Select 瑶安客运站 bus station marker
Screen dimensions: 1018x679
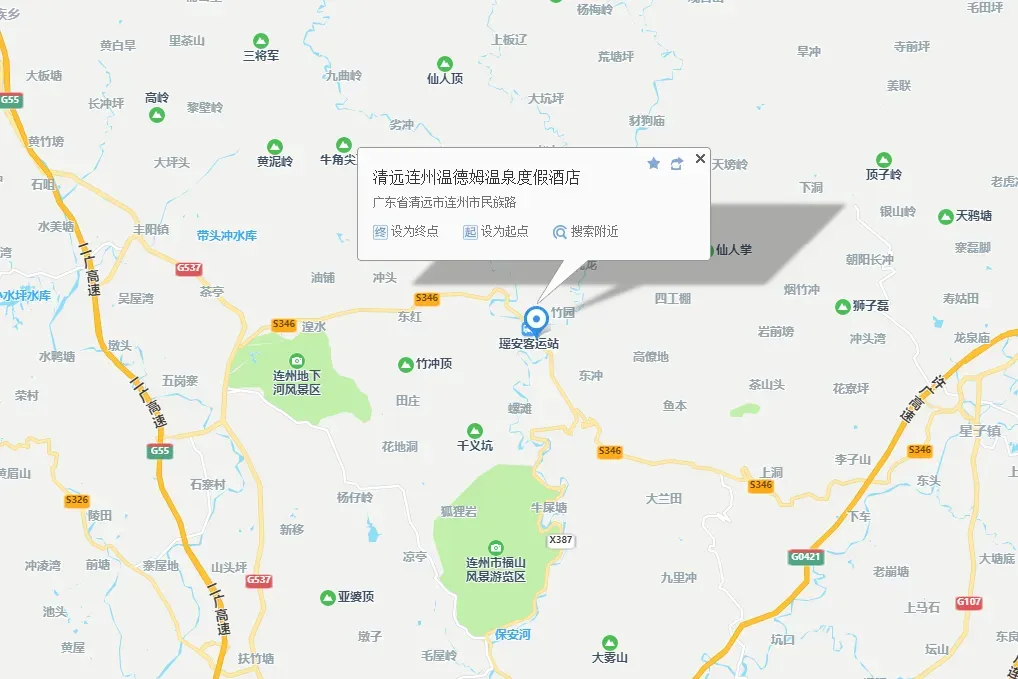click(x=528, y=343)
